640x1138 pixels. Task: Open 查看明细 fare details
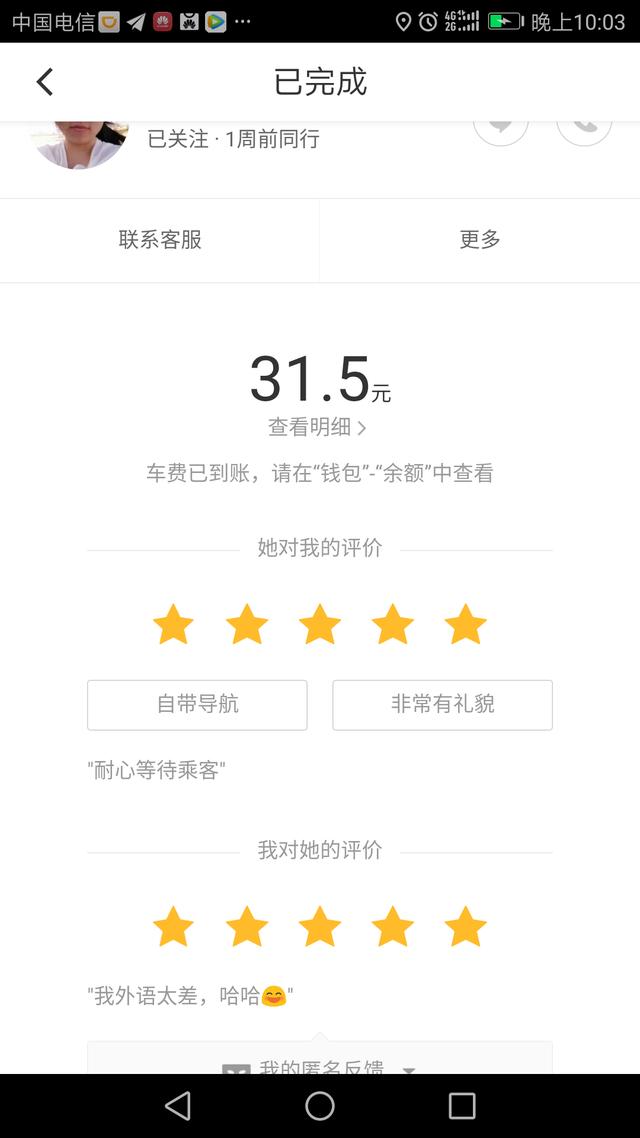(x=318, y=427)
